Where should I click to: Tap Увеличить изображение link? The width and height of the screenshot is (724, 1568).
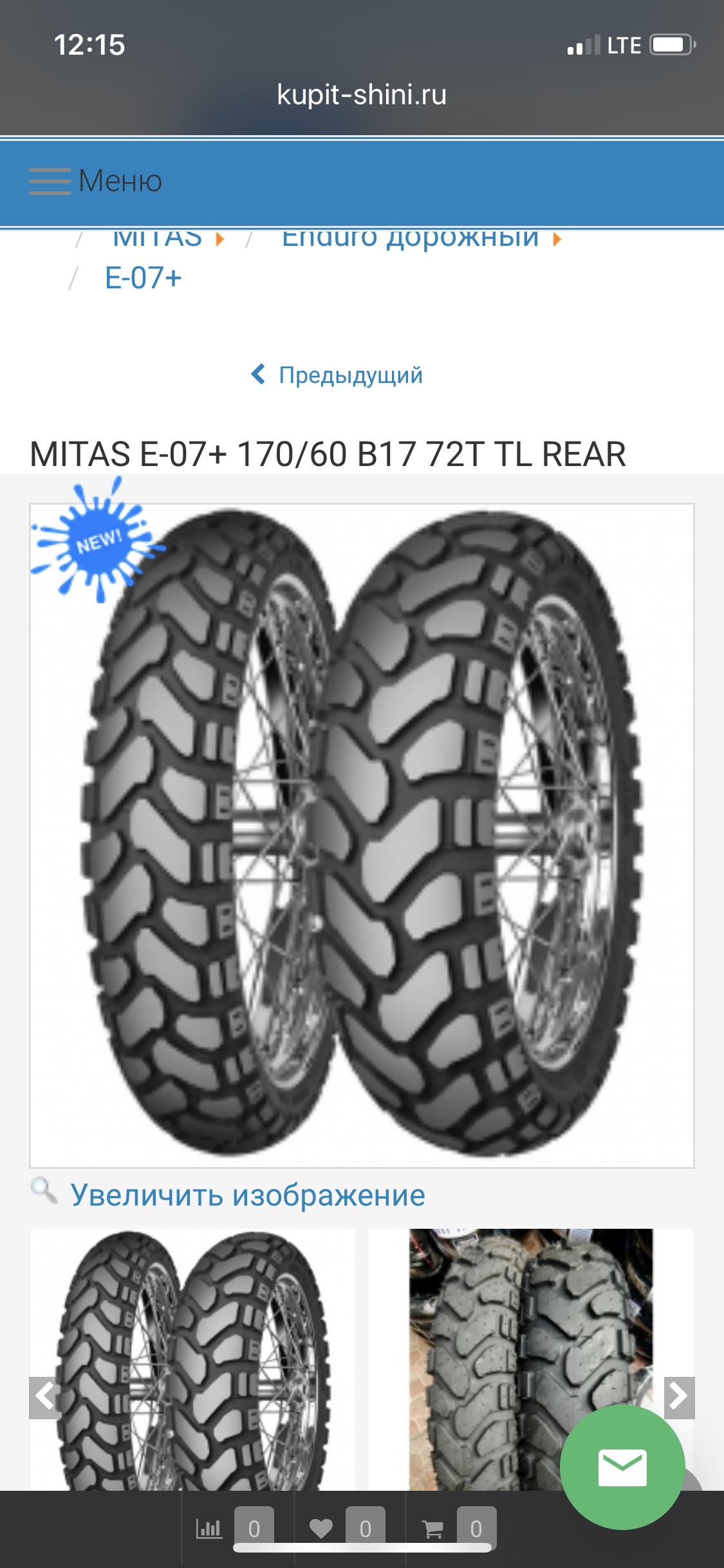[247, 1195]
